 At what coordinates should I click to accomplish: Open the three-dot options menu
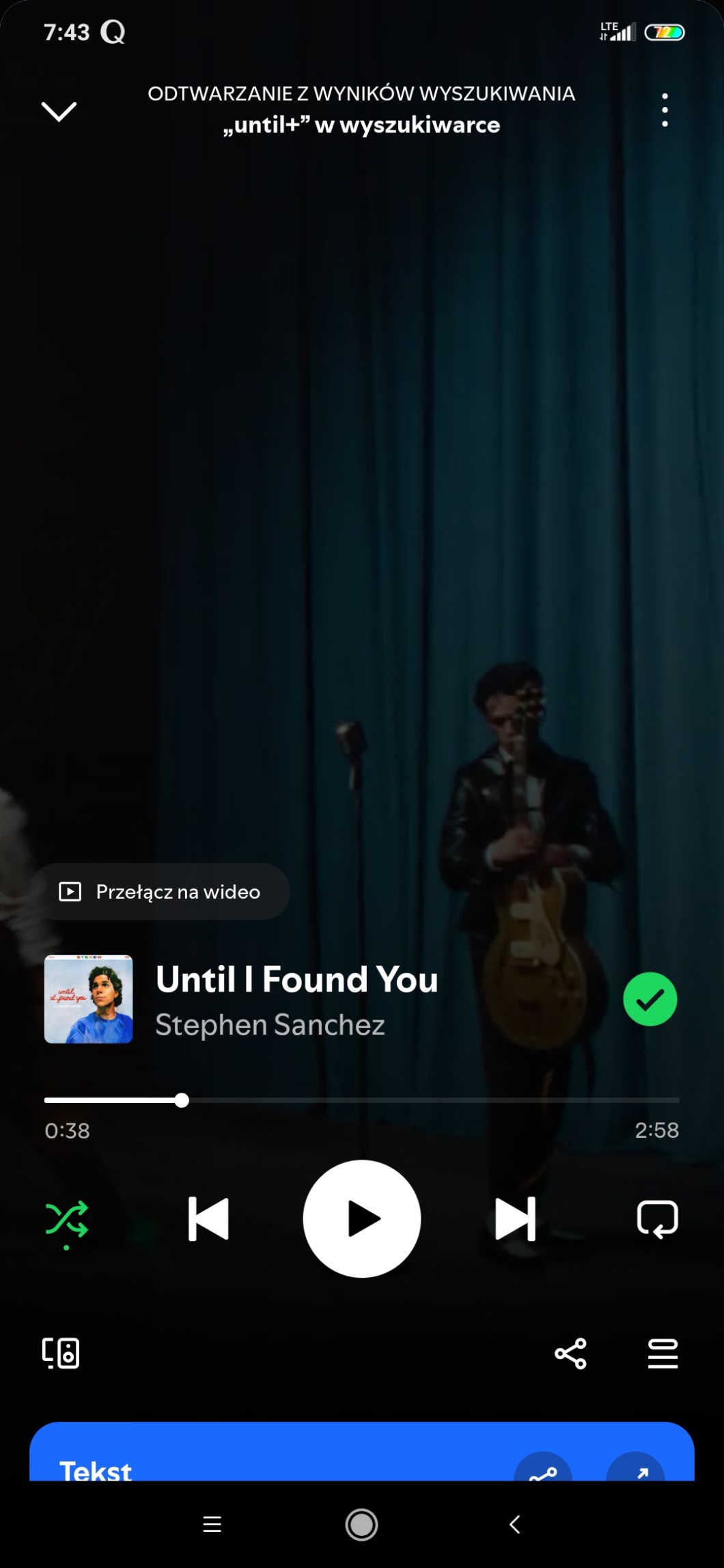pyautogui.click(x=665, y=110)
